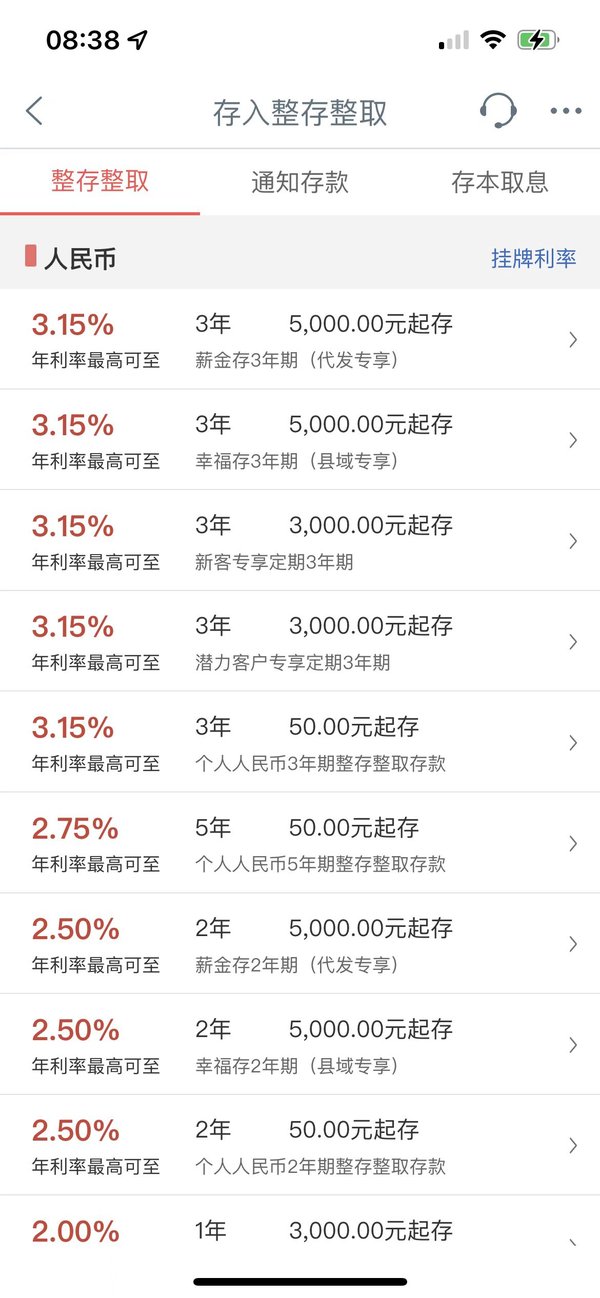The height and width of the screenshot is (1298, 600).
Task: Select the 整存整取 tab
Action: (x=100, y=182)
